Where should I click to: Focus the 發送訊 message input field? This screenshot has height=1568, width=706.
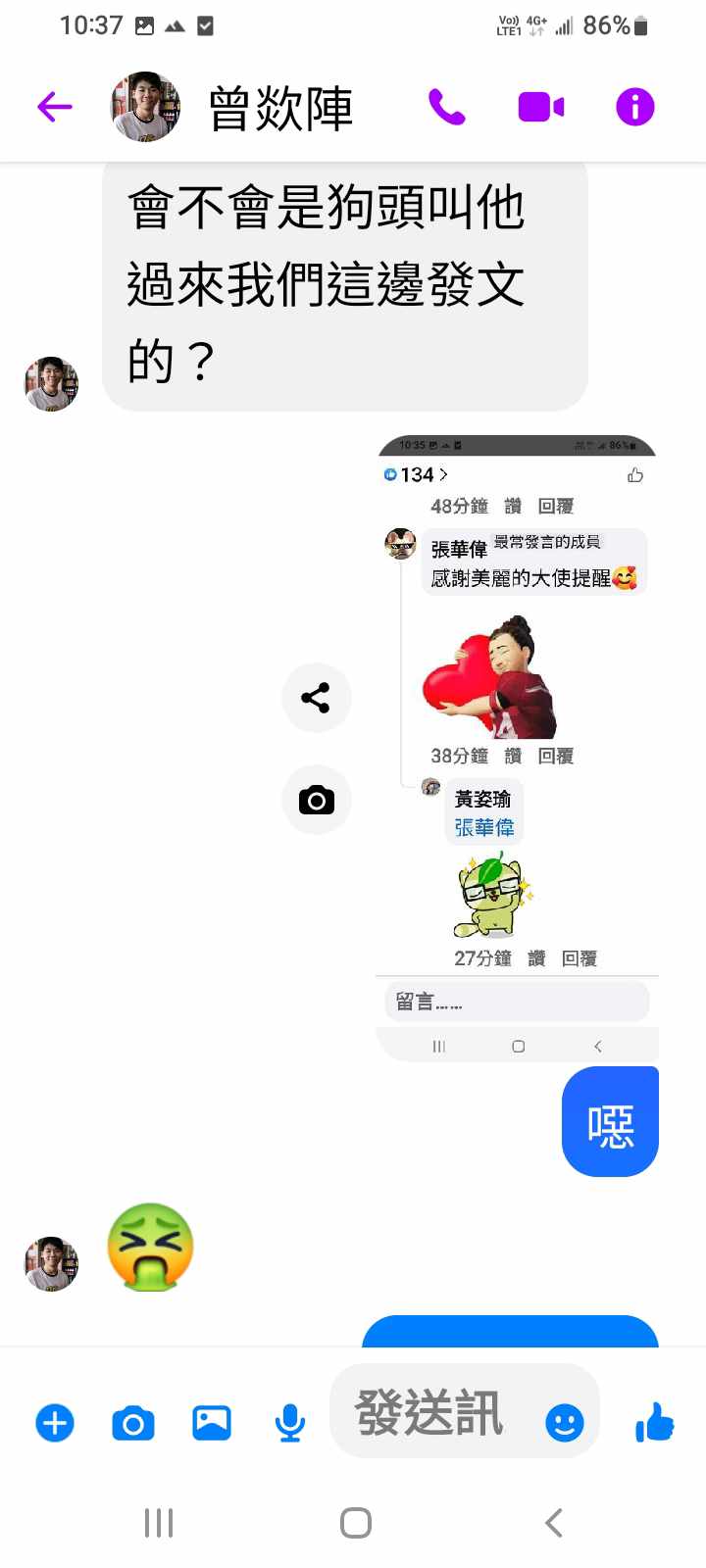pyautogui.click(x=431, y=1413)
